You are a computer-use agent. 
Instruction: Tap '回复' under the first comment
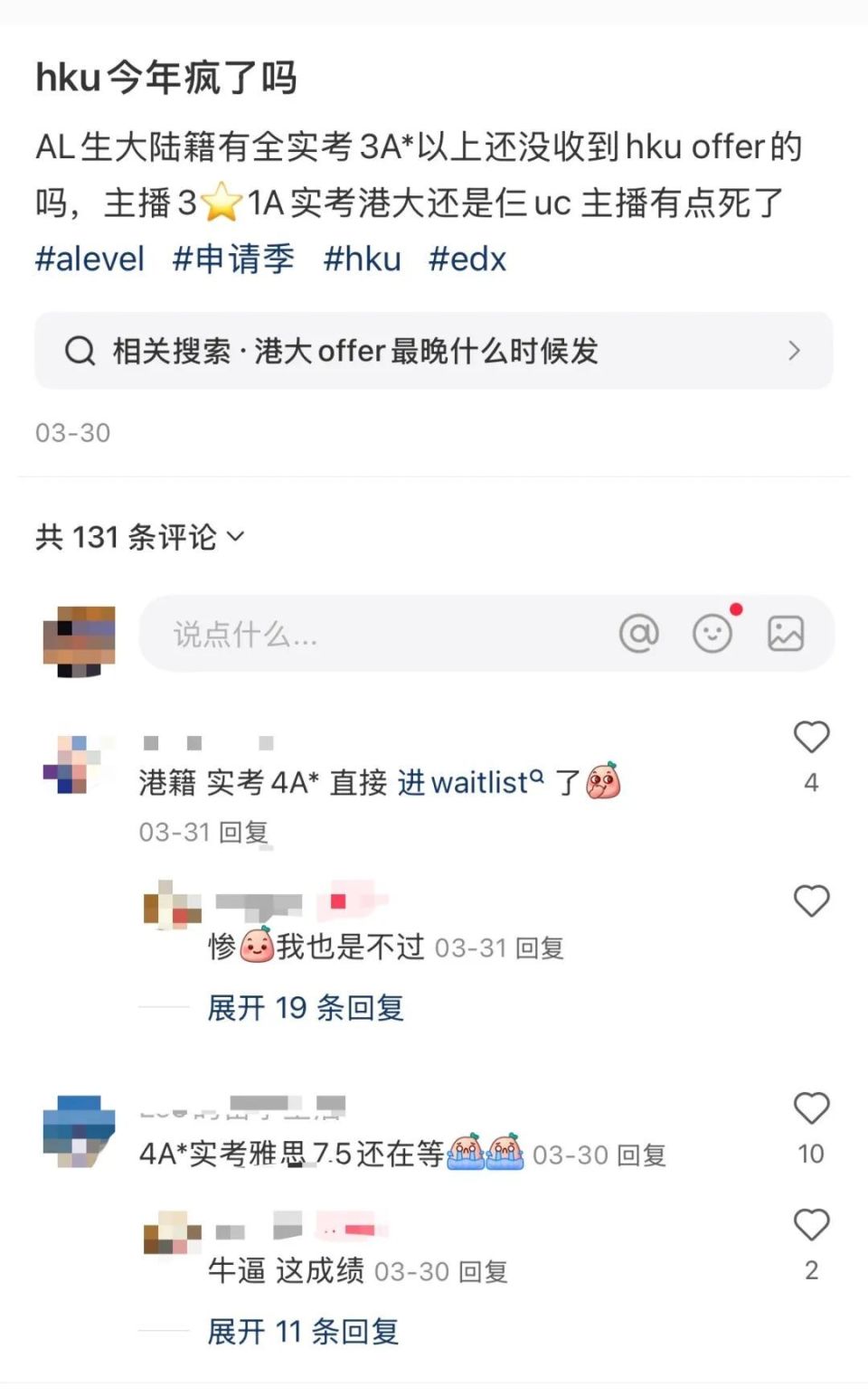pyautogui.click(x=247, y=831)
